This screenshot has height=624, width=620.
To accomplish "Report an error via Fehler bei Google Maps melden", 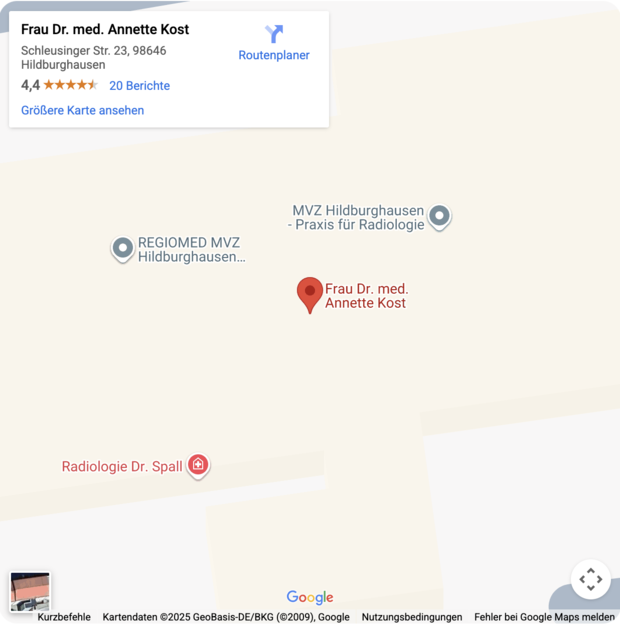I will (x=544, y=617).
